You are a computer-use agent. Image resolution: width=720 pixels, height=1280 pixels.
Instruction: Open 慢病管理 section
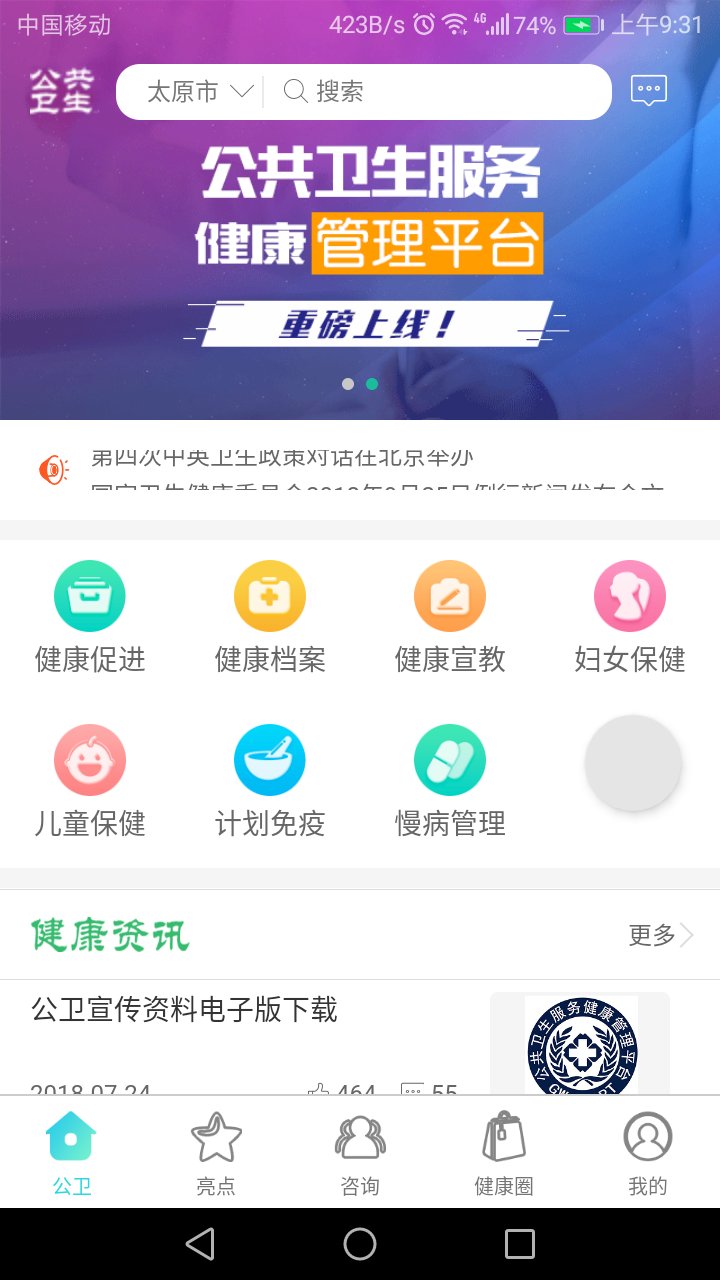pos(450,780)
